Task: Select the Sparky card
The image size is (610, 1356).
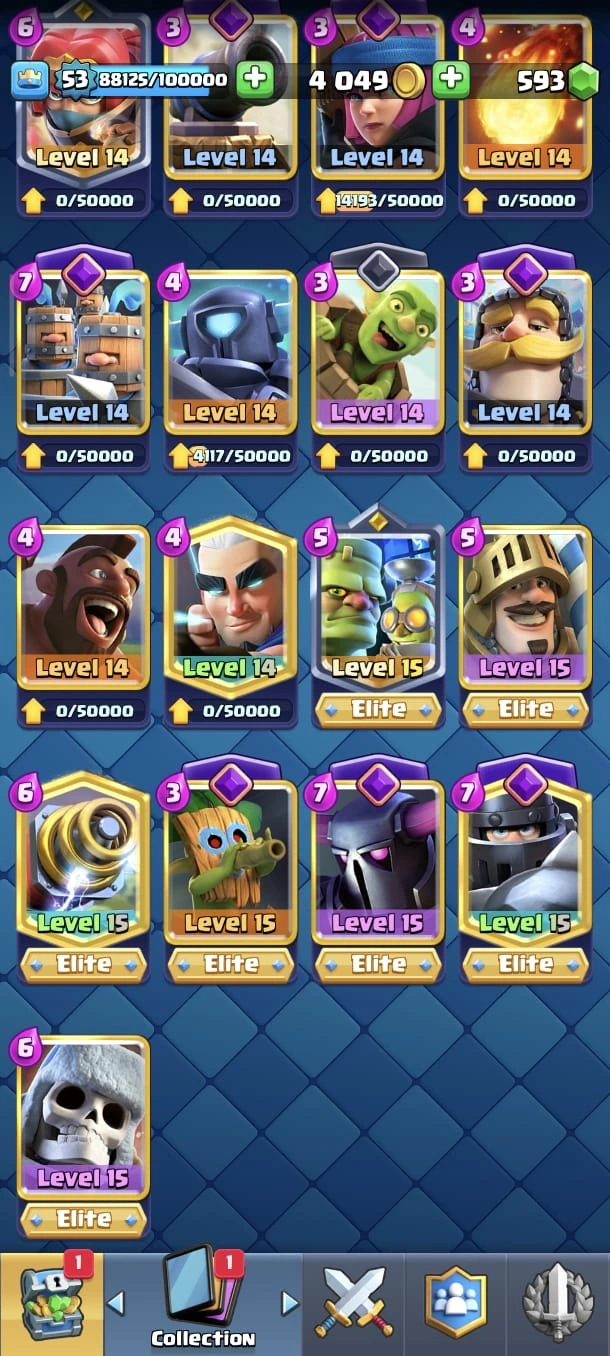Action: 83,862
